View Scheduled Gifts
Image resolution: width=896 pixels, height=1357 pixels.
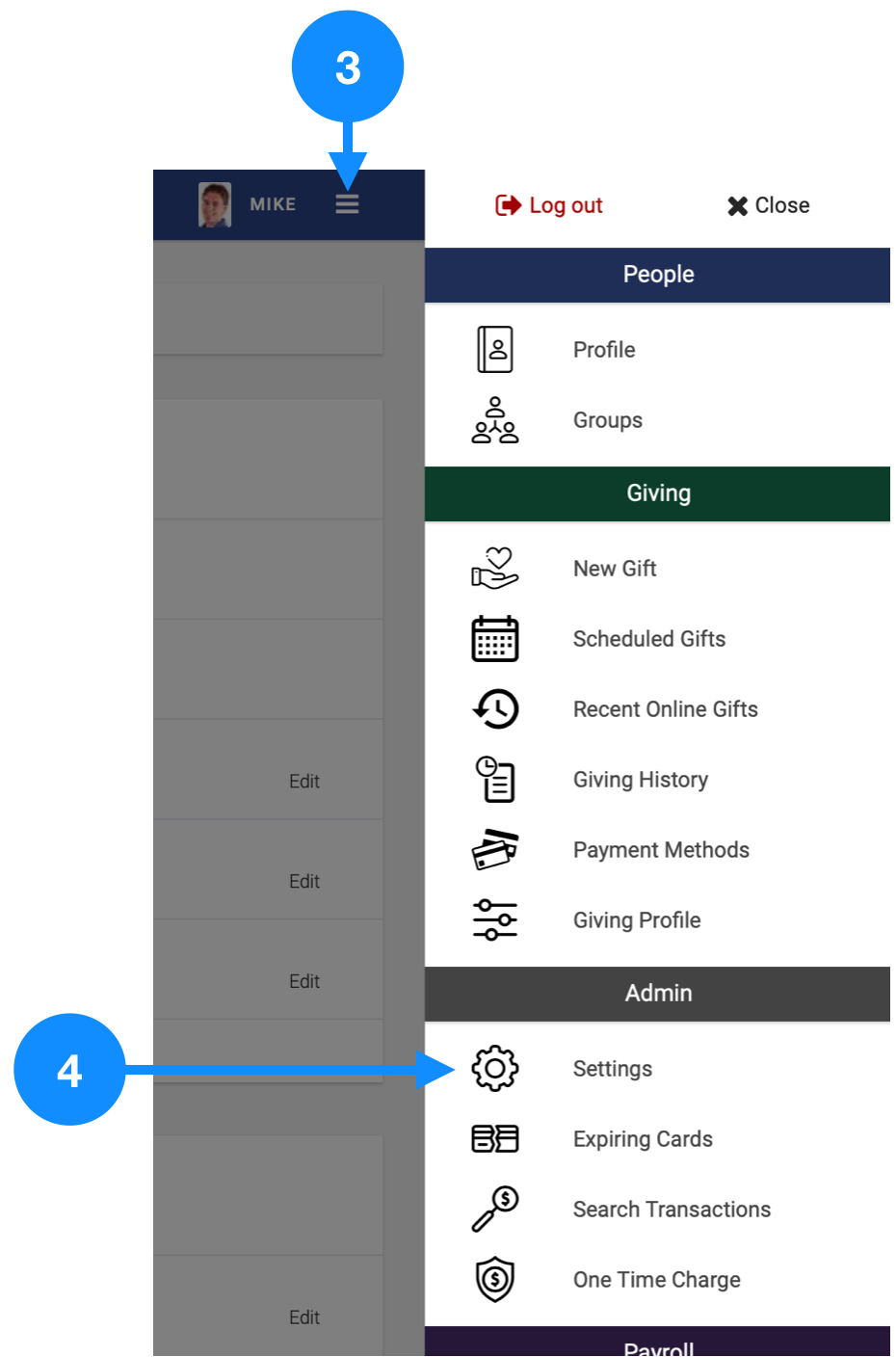tap(648, 639)
